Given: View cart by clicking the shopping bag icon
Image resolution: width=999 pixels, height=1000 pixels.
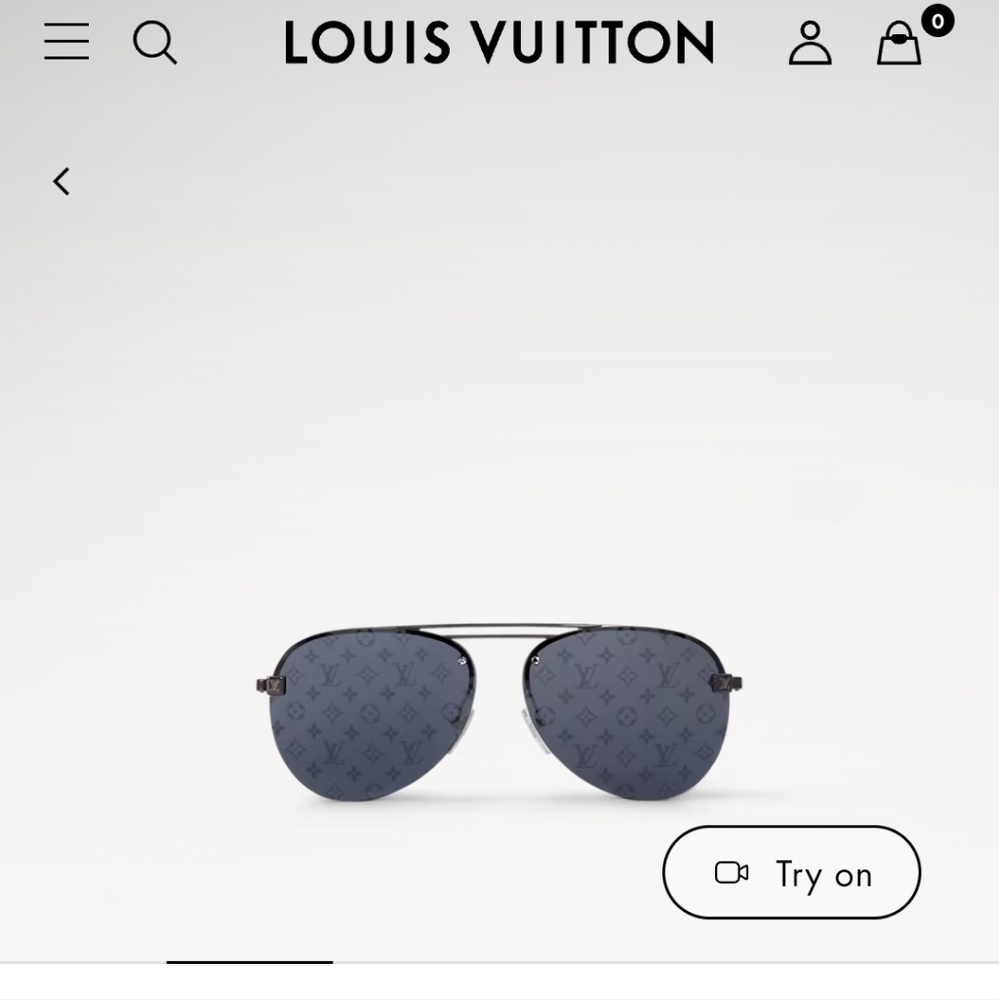Looking at the screenshot, I should click(898, 44).
